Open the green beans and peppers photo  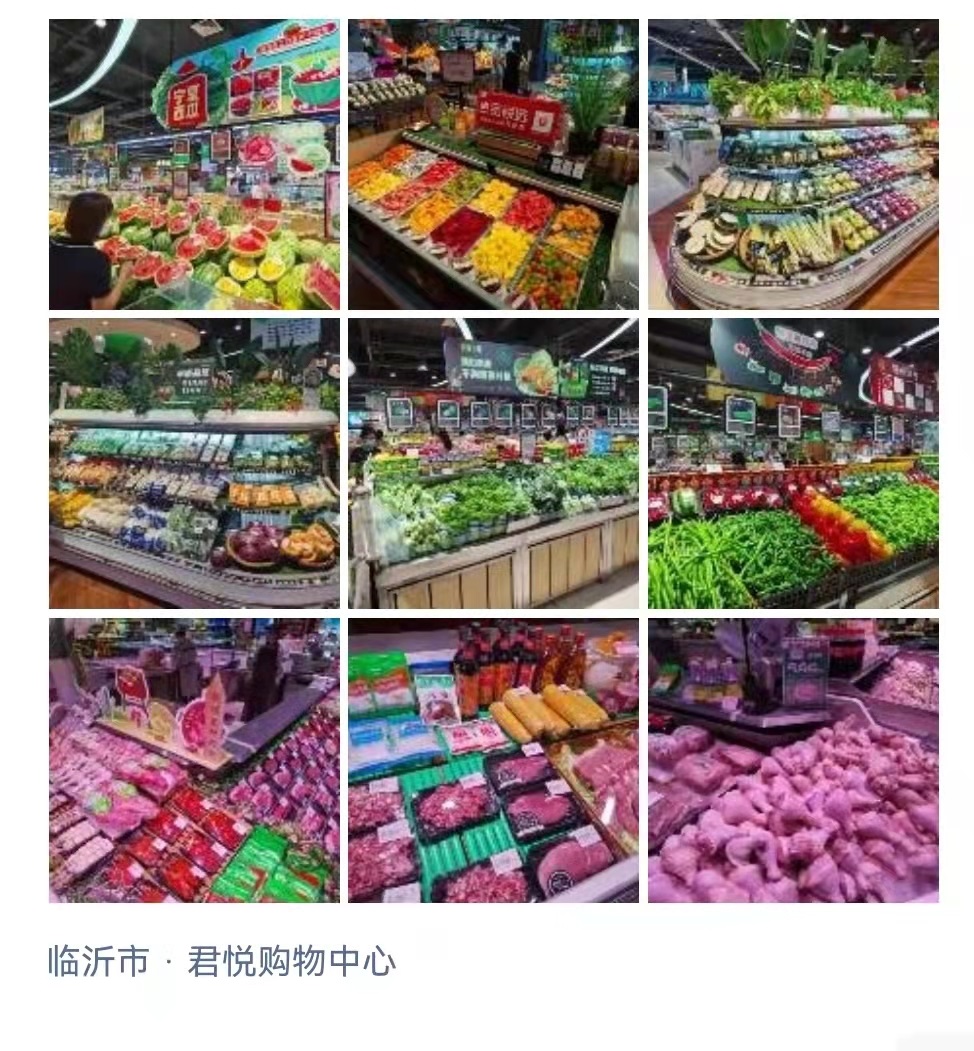(x=793, y=463)
